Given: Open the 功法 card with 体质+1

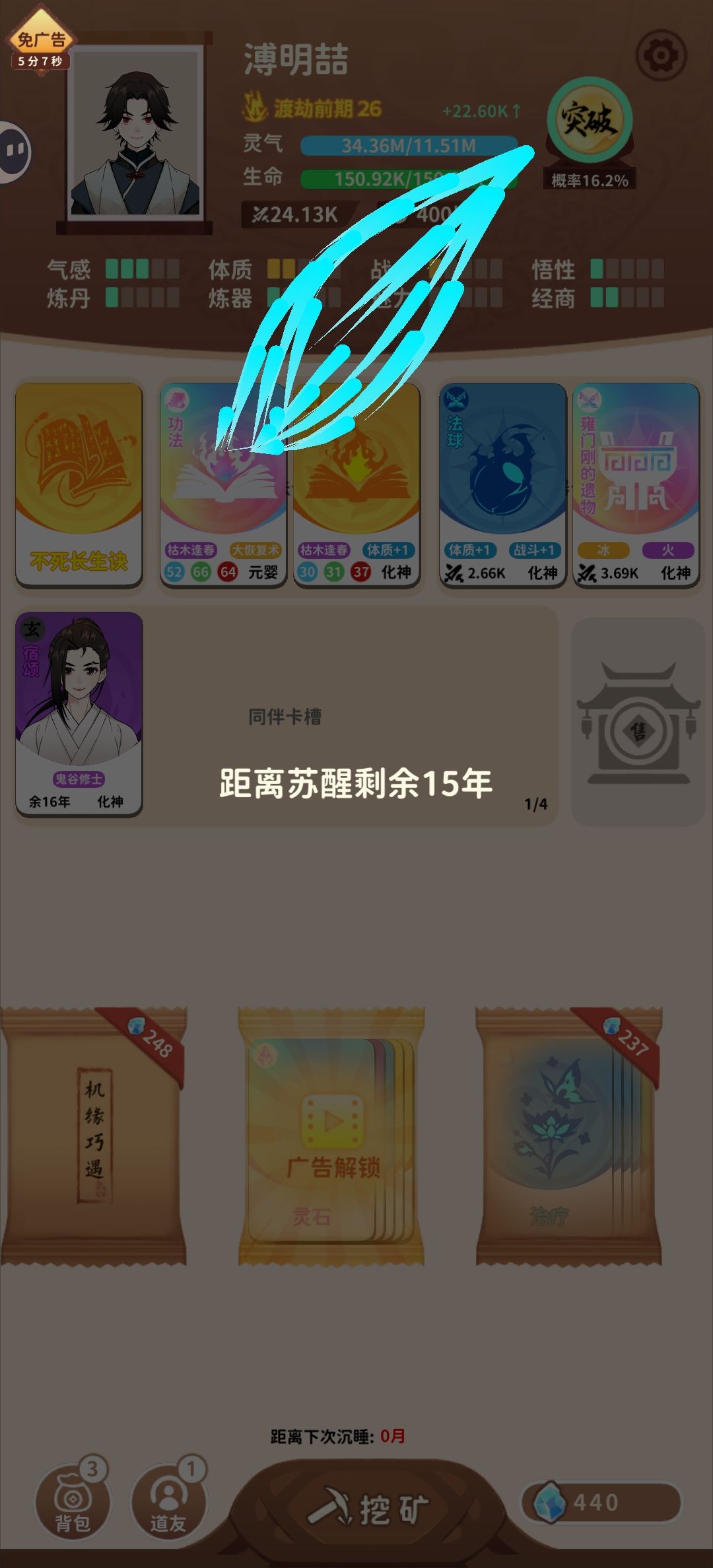Looking at the screenshot, I should [x=356, y=485].
